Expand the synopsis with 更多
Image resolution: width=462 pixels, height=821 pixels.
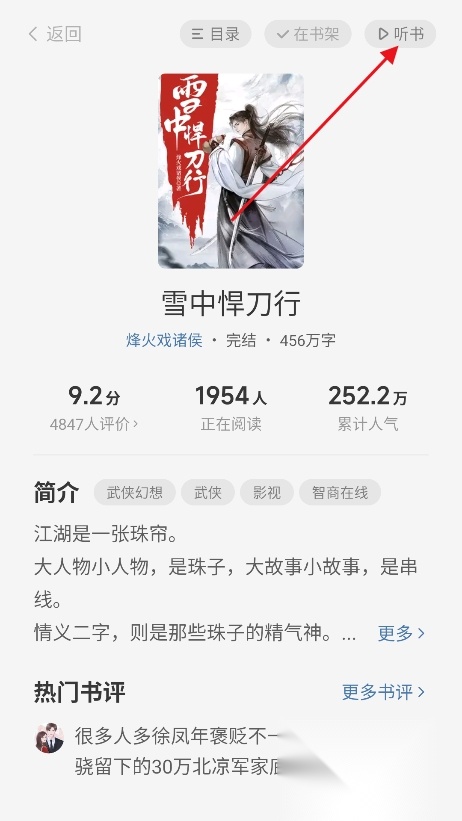(x=401, y=634)
